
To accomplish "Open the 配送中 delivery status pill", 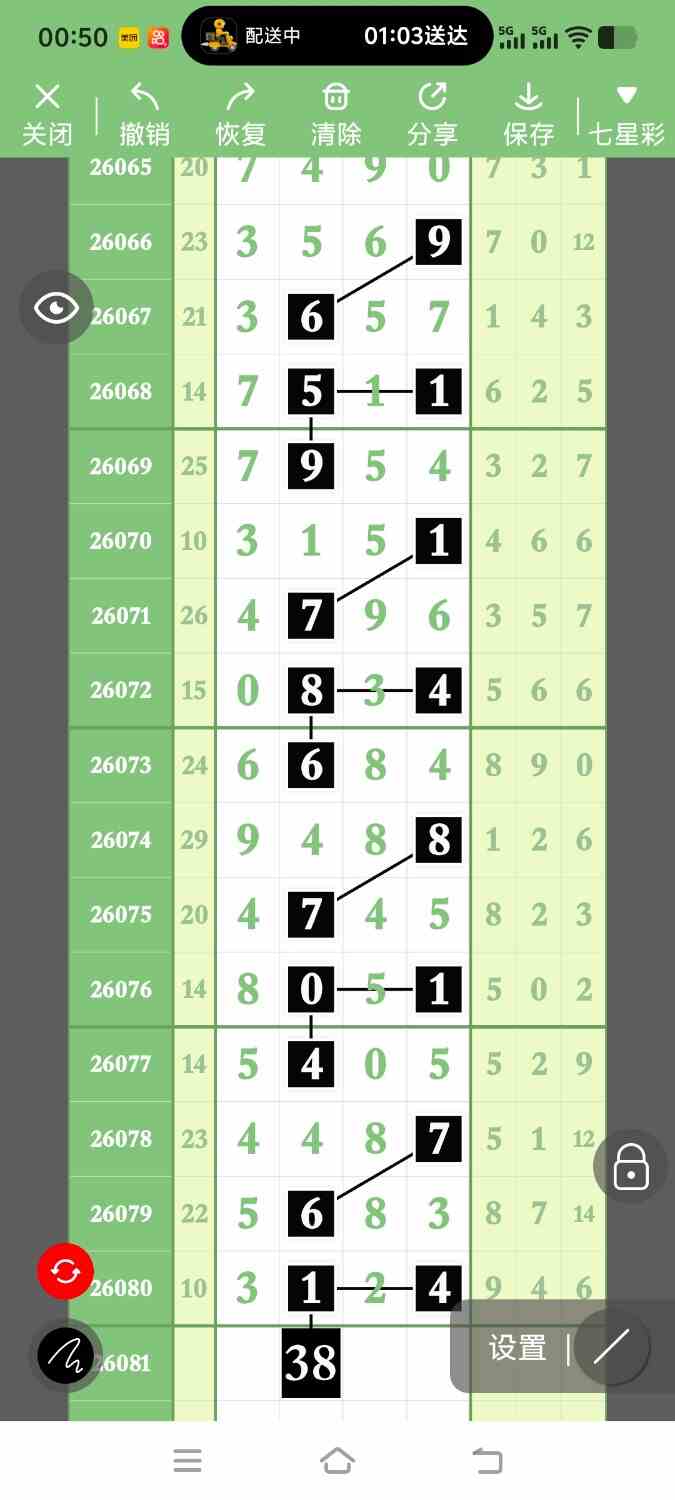I will (337, 36).
